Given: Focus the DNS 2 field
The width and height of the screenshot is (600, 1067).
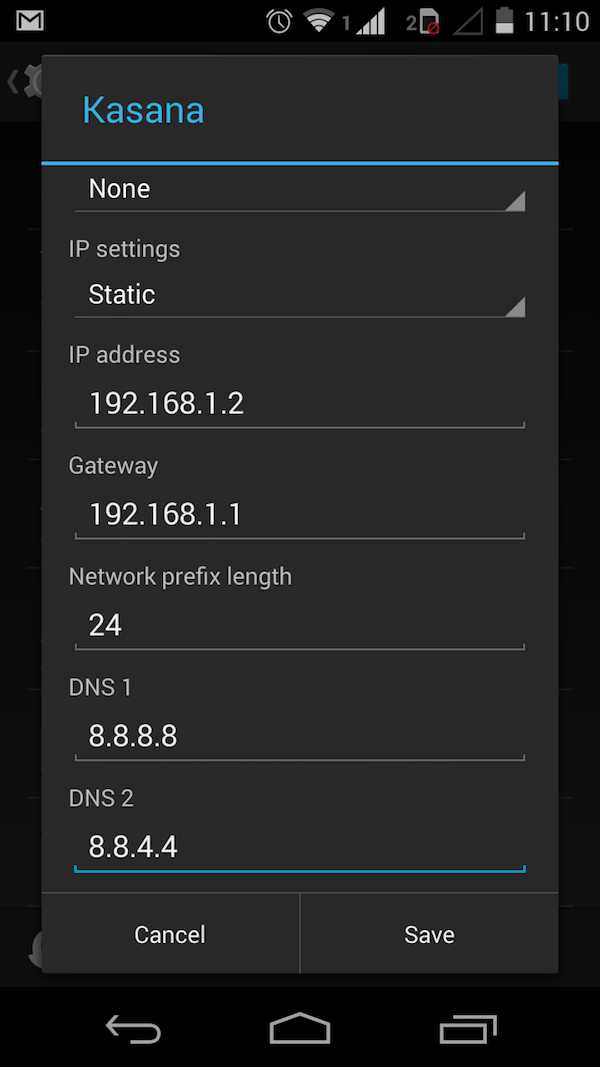Looking at the screenshot, I should point(299,848).
